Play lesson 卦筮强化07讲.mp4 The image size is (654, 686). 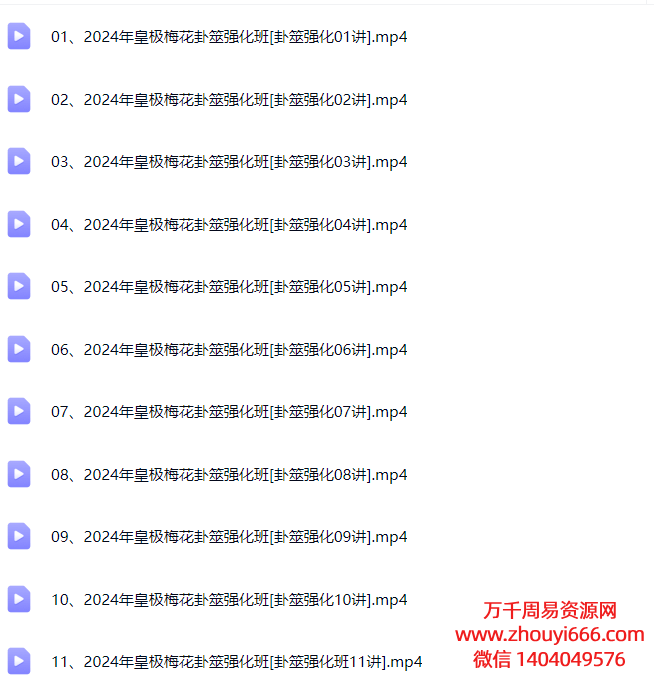pos(229,412)
